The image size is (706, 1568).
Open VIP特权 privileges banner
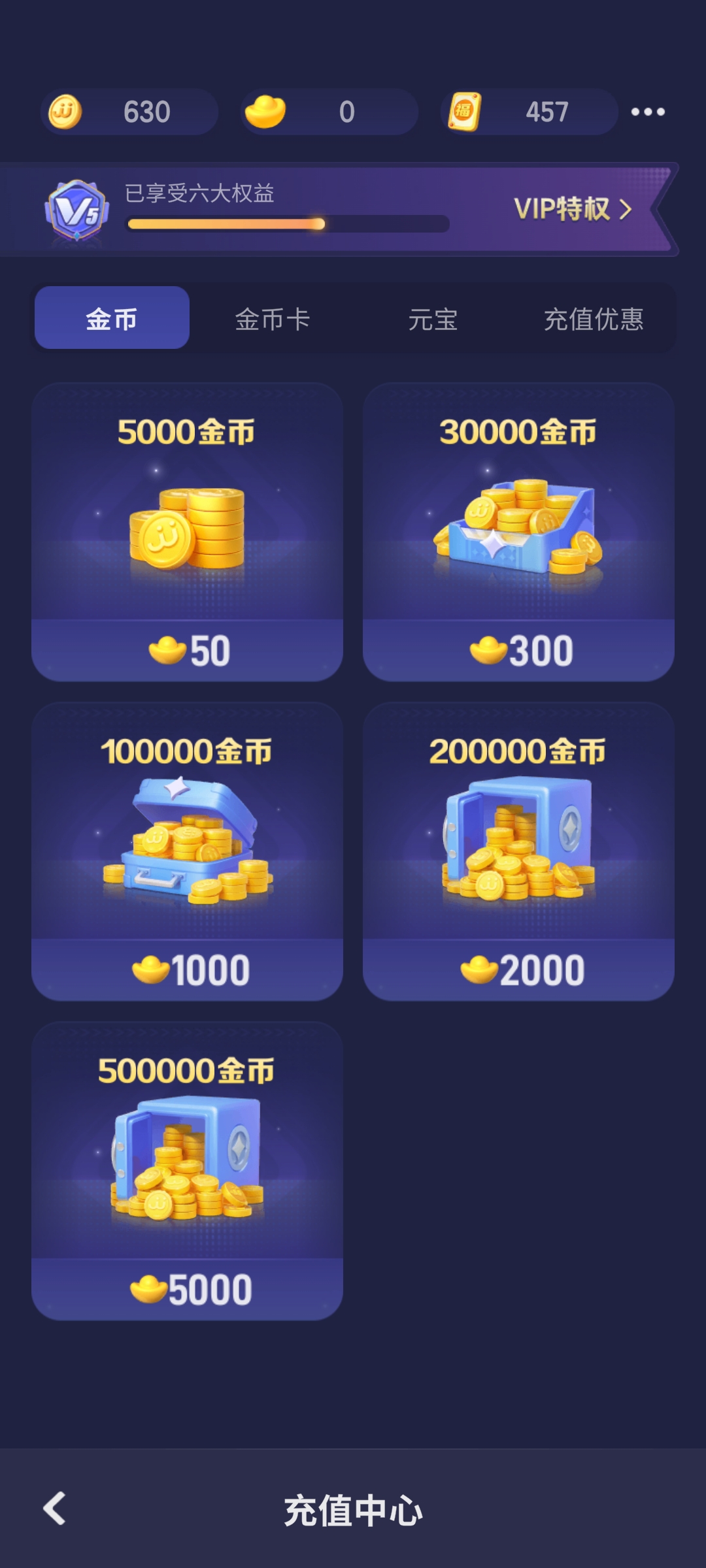pyautogui.click(x=572, y=209)
